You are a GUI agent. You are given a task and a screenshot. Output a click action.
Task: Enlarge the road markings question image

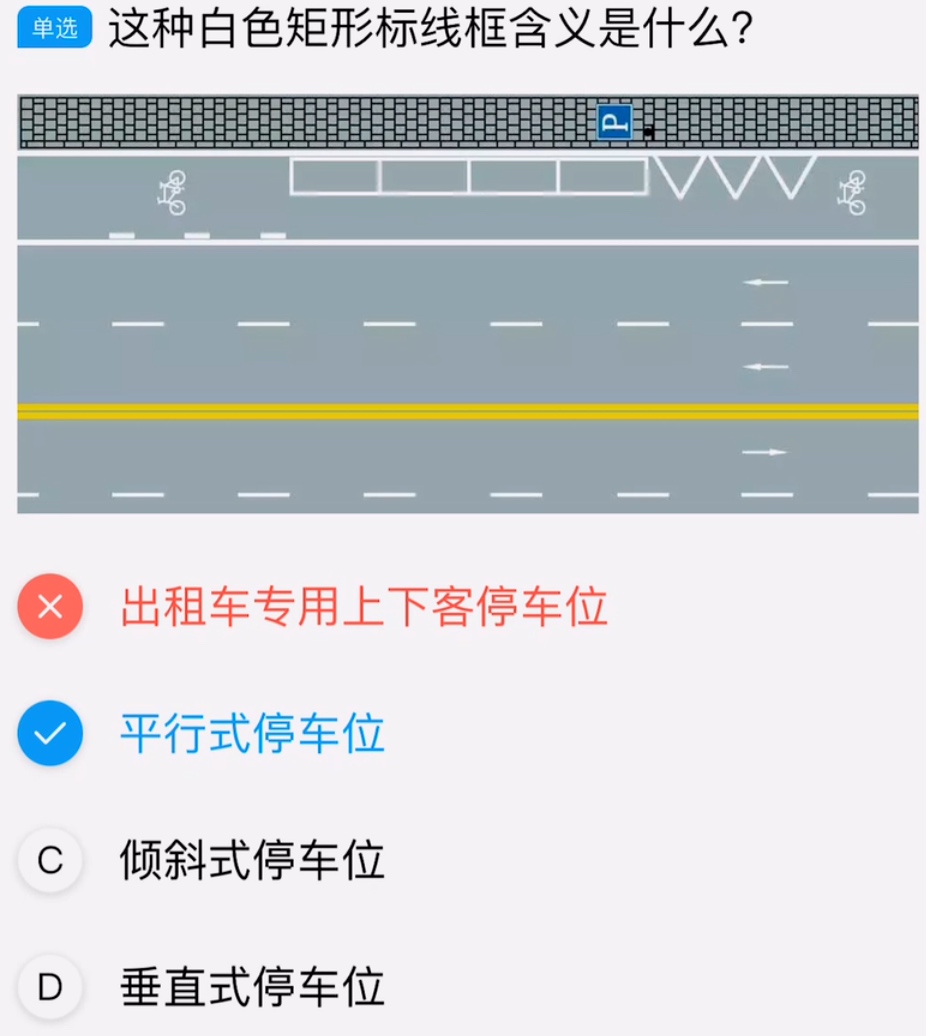(467, 304)
